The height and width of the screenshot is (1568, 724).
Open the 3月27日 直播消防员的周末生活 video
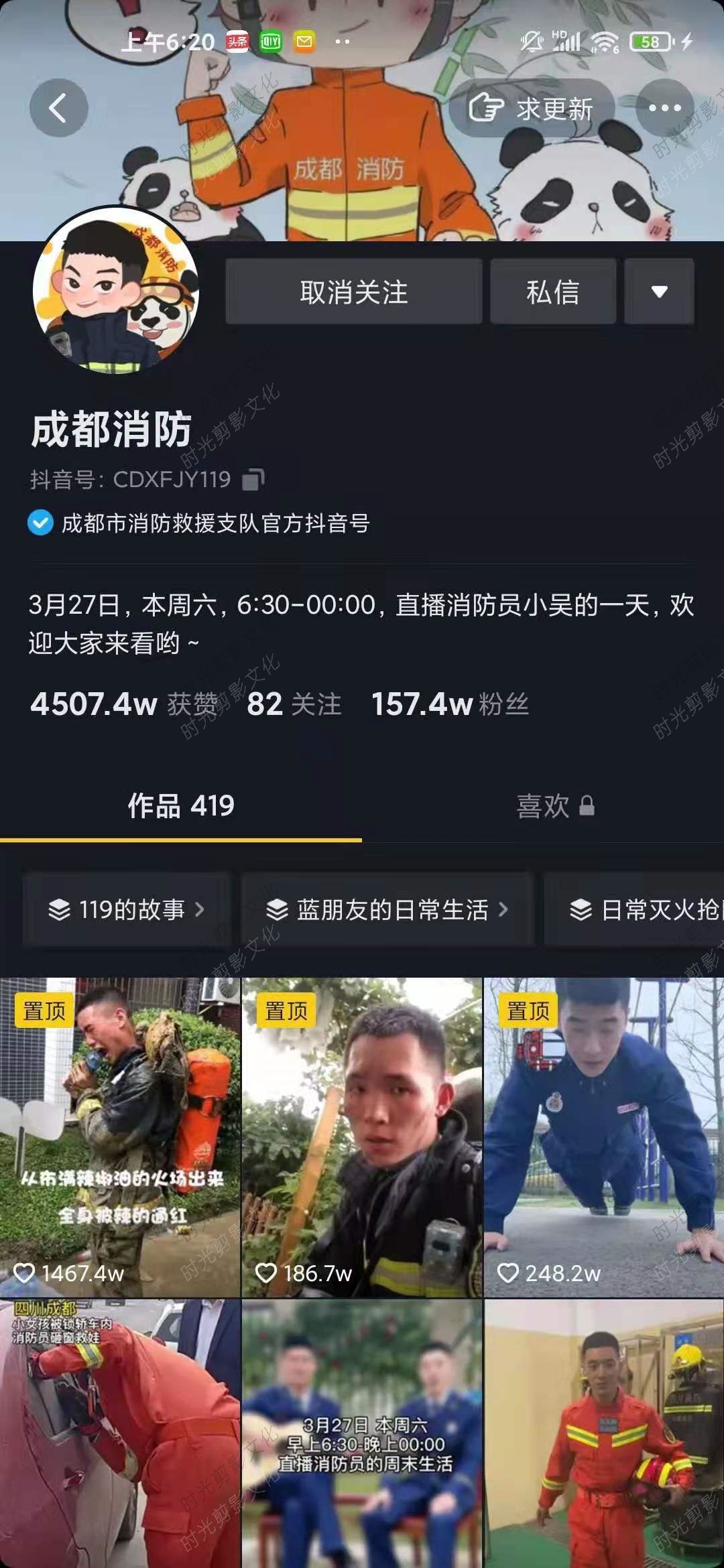[362, 1434]
